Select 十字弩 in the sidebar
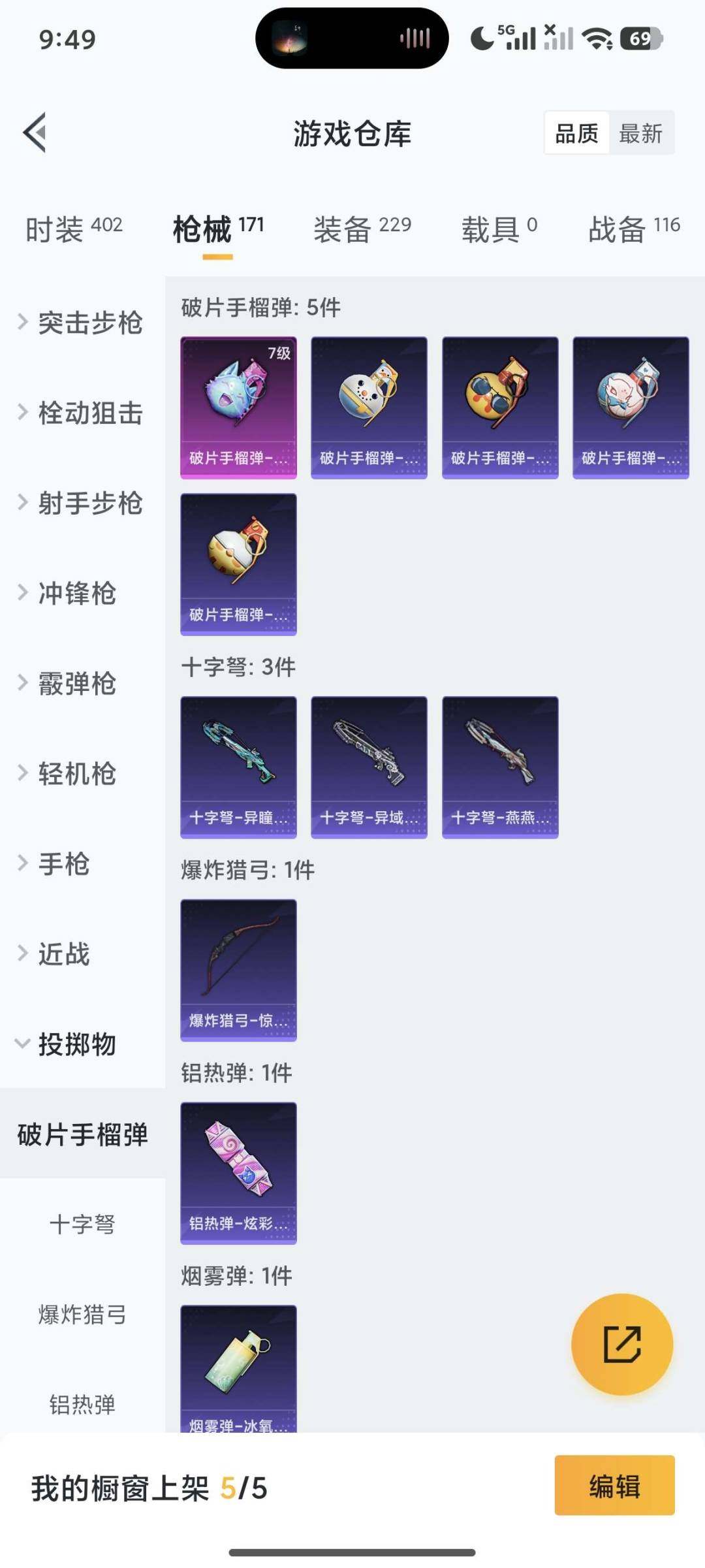705x1568 pixels. (82, 1224)
